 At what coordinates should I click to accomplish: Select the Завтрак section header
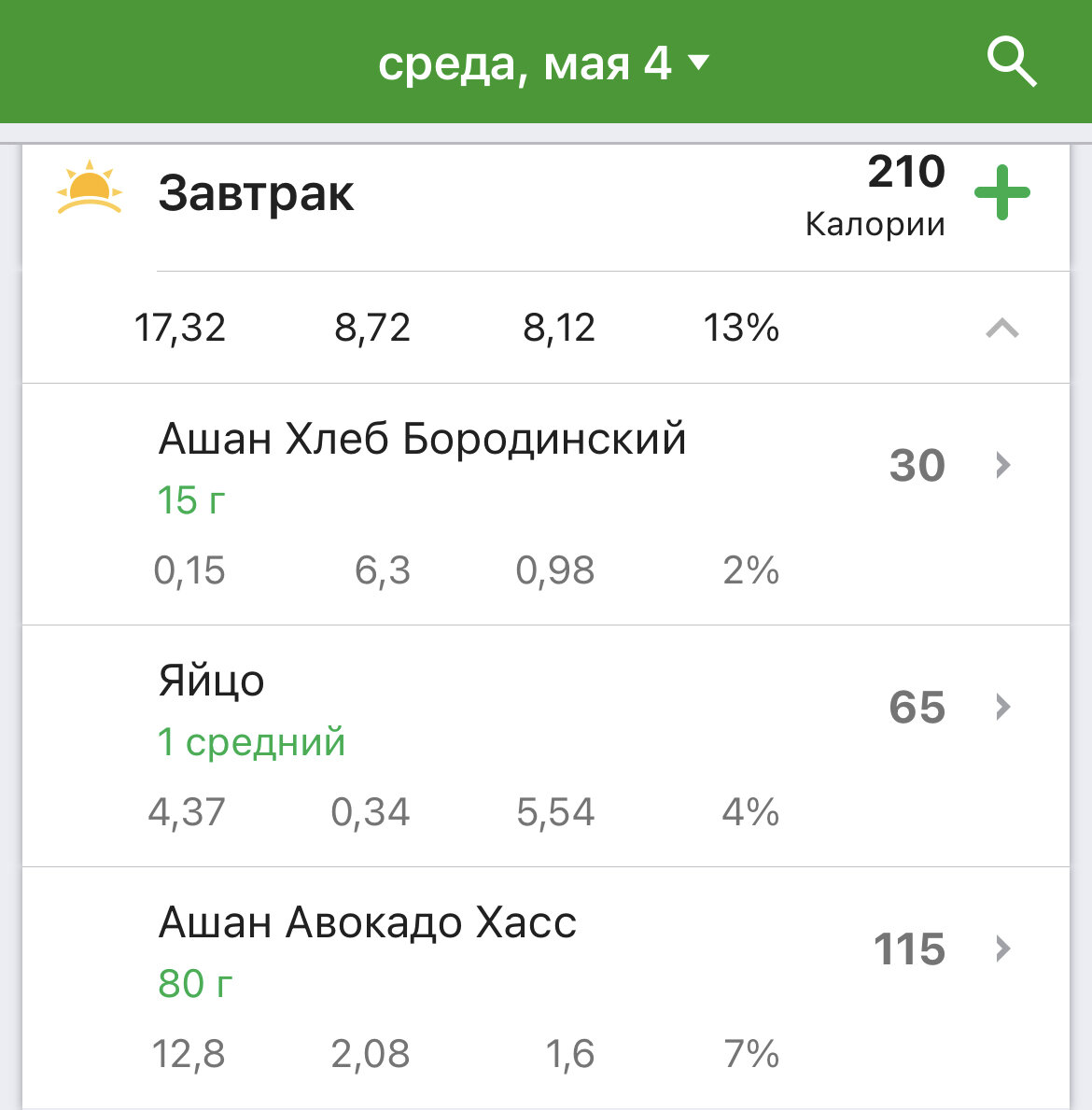(x=258, y=191)
